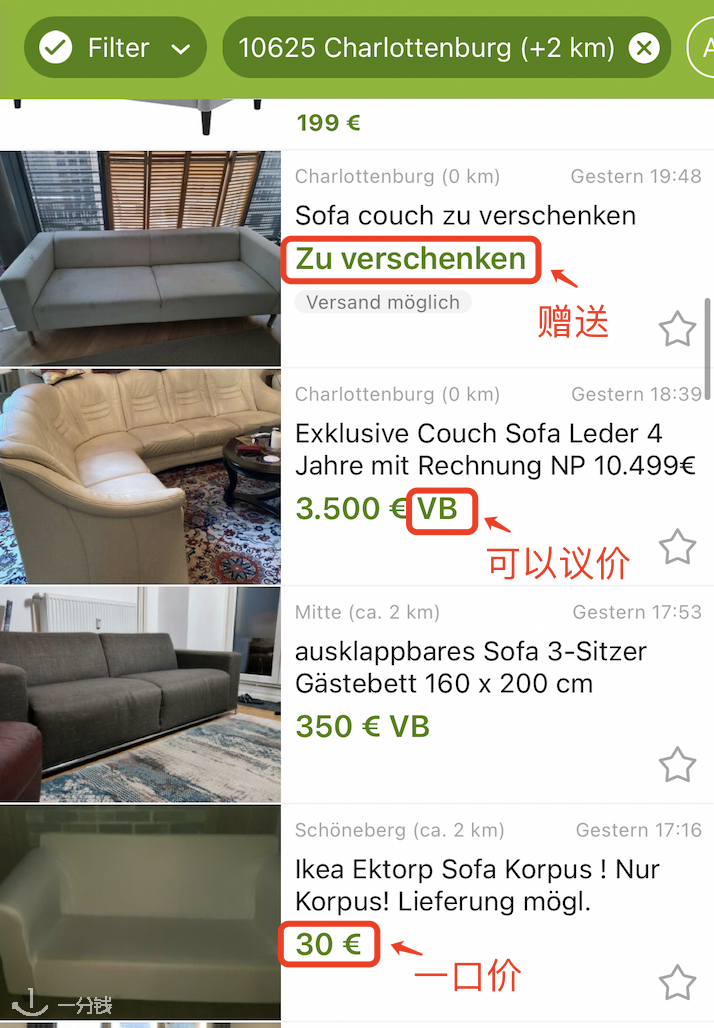This screenshot has height=1028, width=714.
Task: Open the Ikea Ektorp Sofa Korpus listing
Action: point(477,885)
